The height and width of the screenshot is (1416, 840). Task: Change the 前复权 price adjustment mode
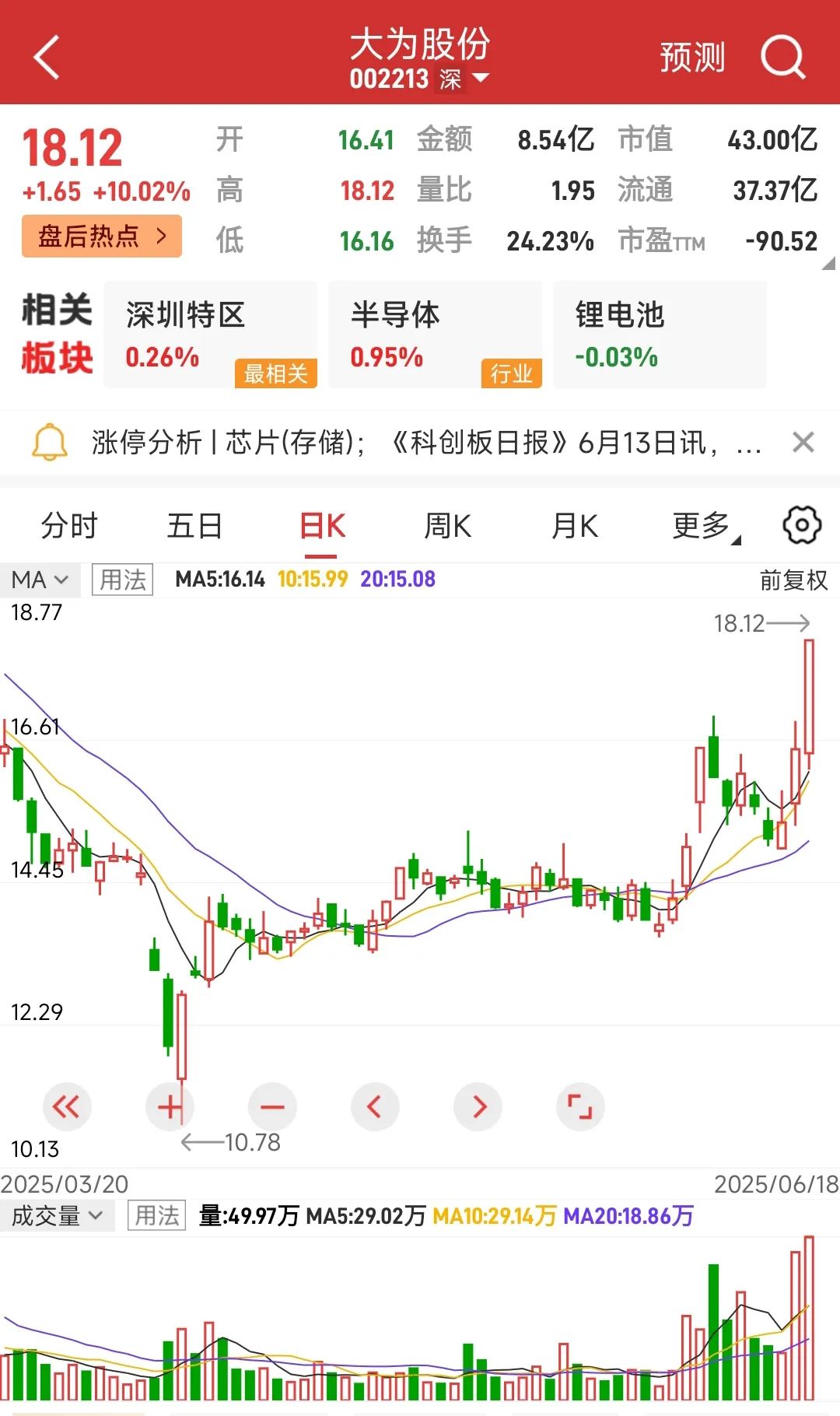click(793, 580)
